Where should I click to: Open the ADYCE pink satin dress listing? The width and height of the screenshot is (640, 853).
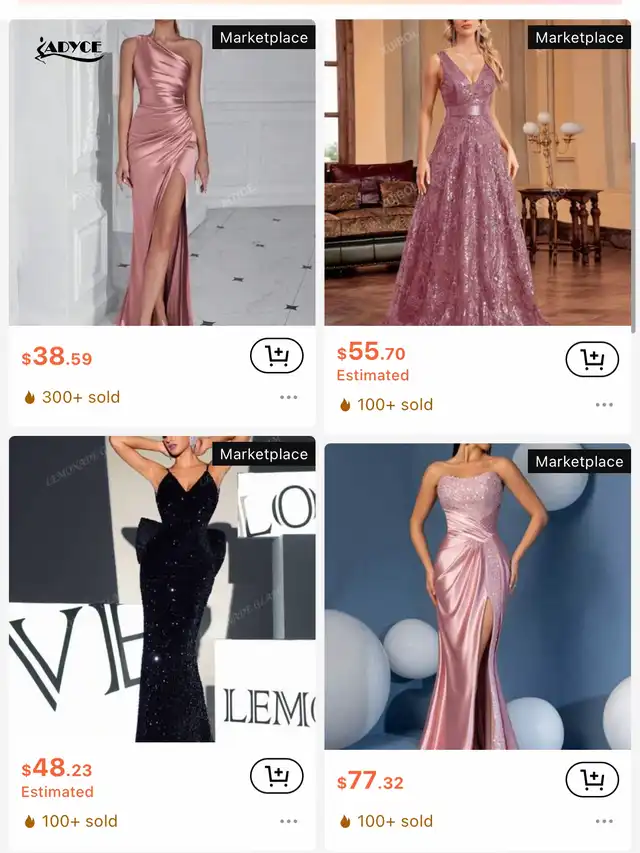[x=162, y=172]
